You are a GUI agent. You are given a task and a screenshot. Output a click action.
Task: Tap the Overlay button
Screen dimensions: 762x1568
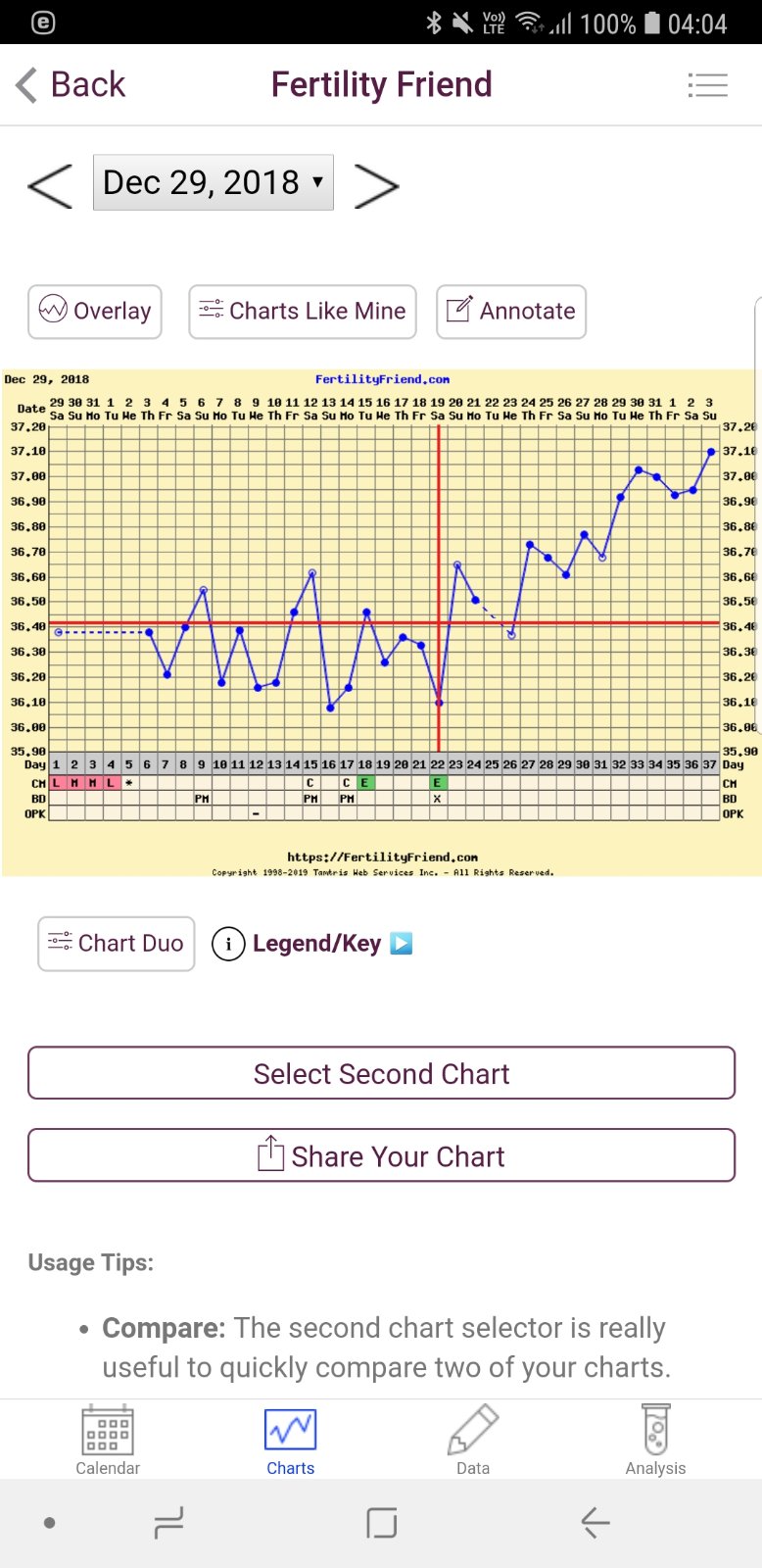point(95,312)
